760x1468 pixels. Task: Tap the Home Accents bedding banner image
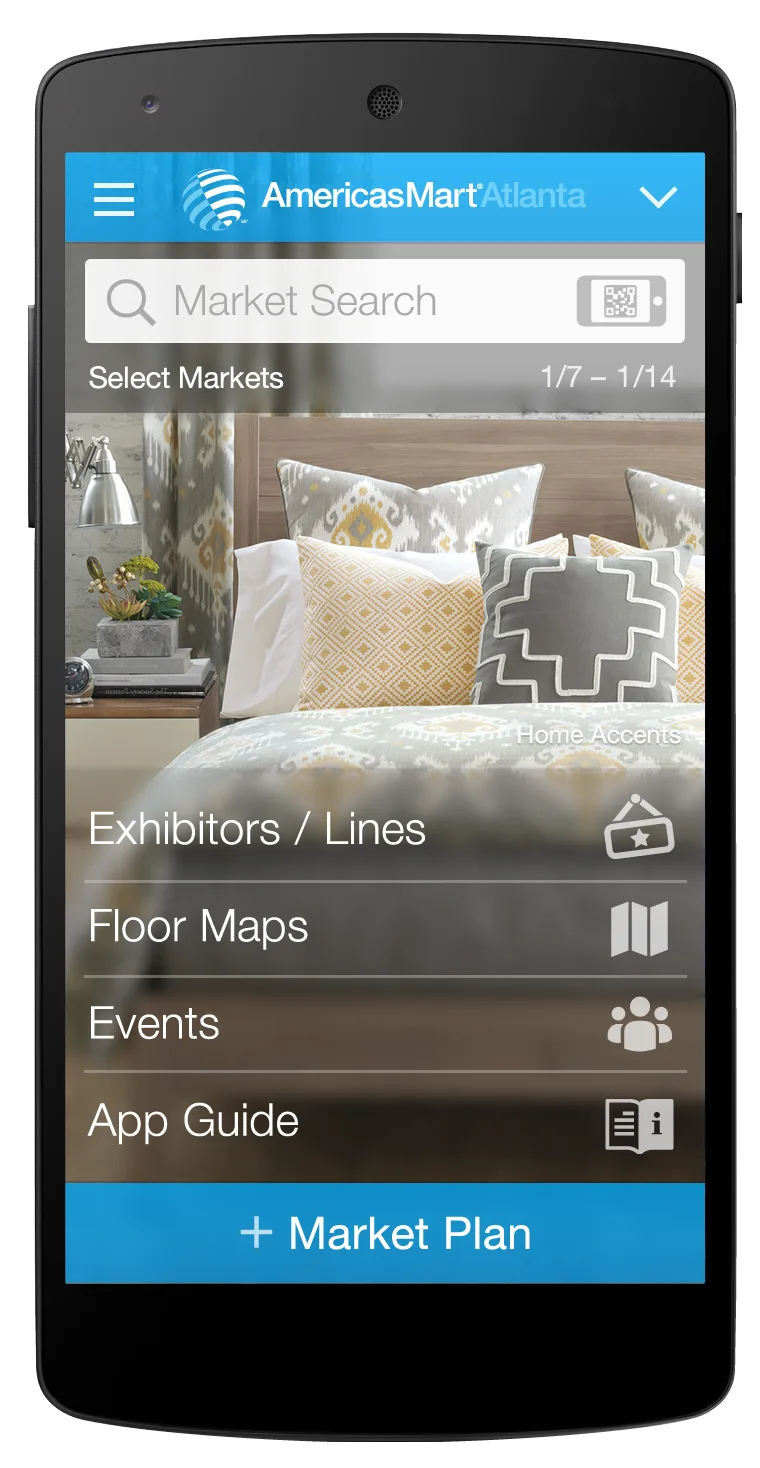pyautogui.click(x=383, y=570)
